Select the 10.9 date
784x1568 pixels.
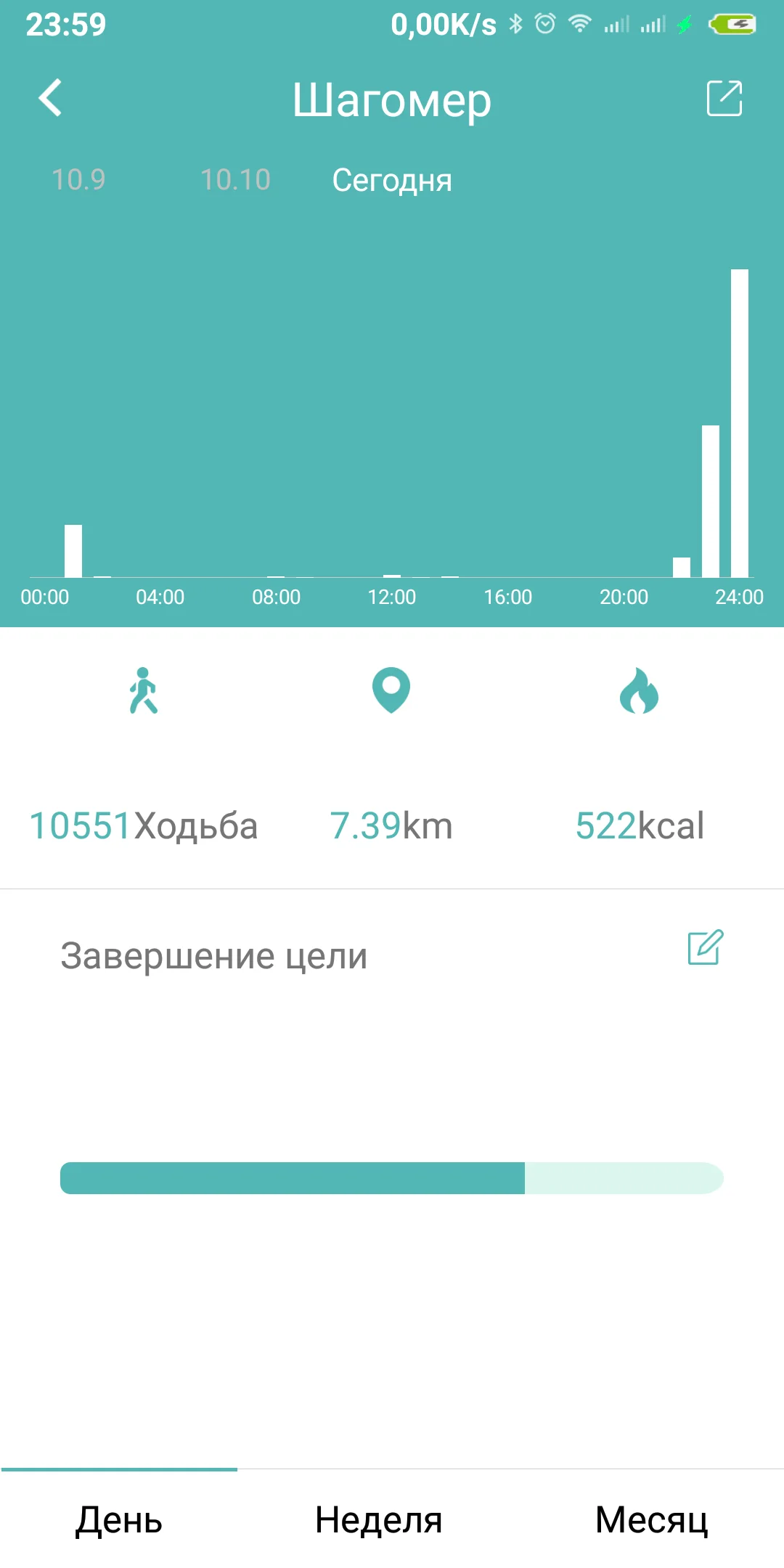point(78,179)
